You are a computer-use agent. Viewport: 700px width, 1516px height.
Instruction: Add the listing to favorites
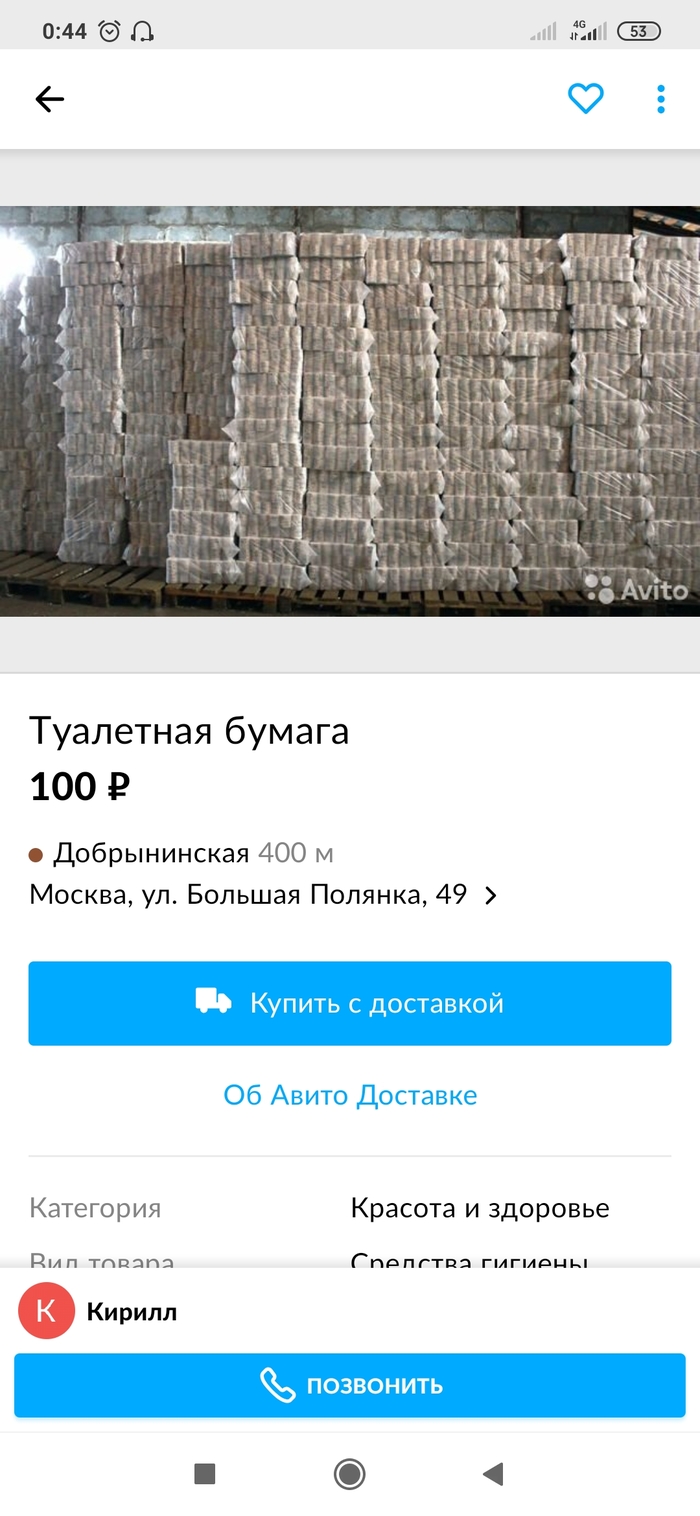click(585, 99)
